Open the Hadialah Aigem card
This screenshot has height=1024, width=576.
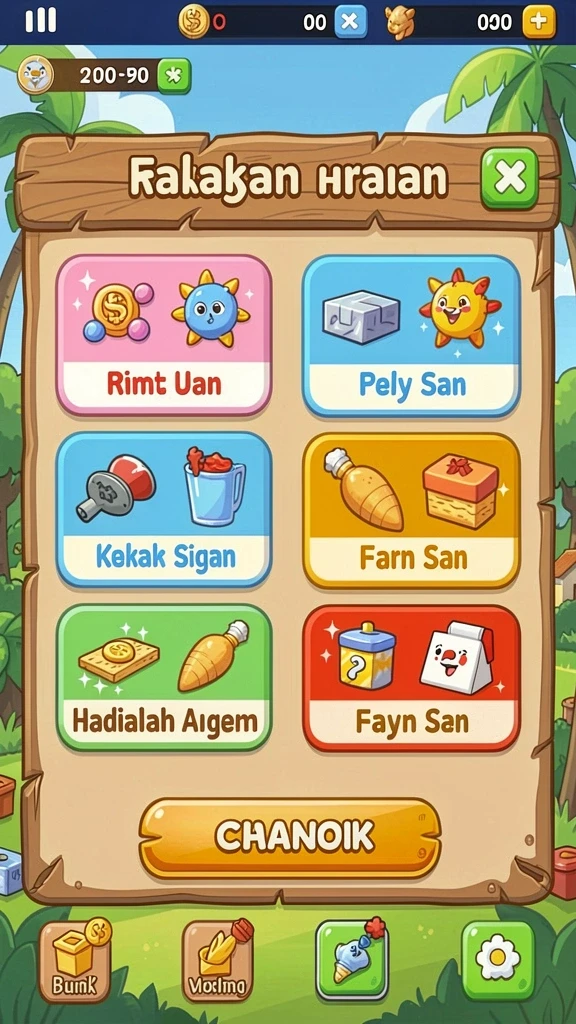(163, 678)
